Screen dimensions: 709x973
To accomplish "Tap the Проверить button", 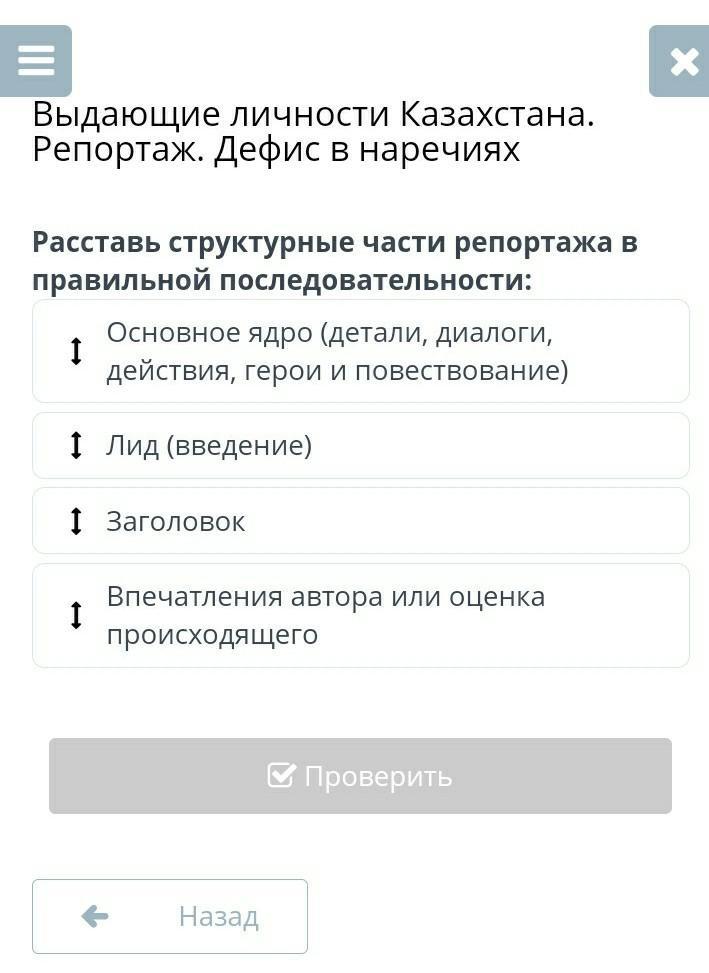I will tap(360, 776).
